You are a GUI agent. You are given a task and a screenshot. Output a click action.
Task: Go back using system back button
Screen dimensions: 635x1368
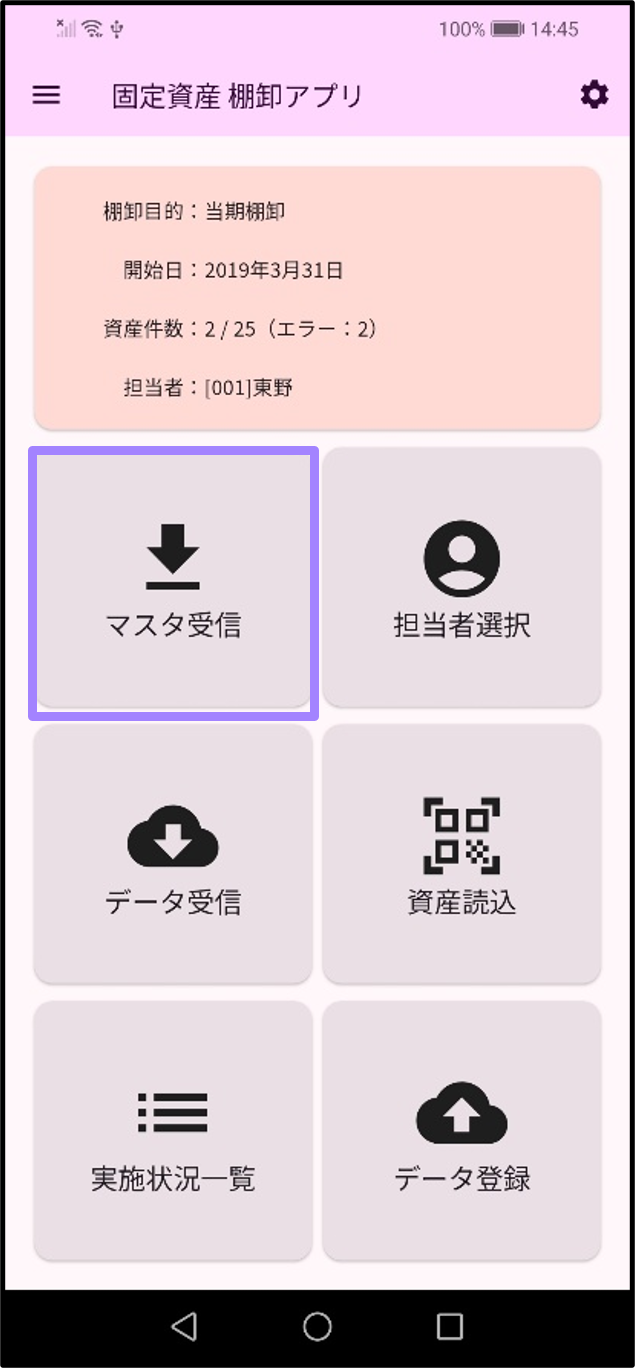click(184, 1326)
